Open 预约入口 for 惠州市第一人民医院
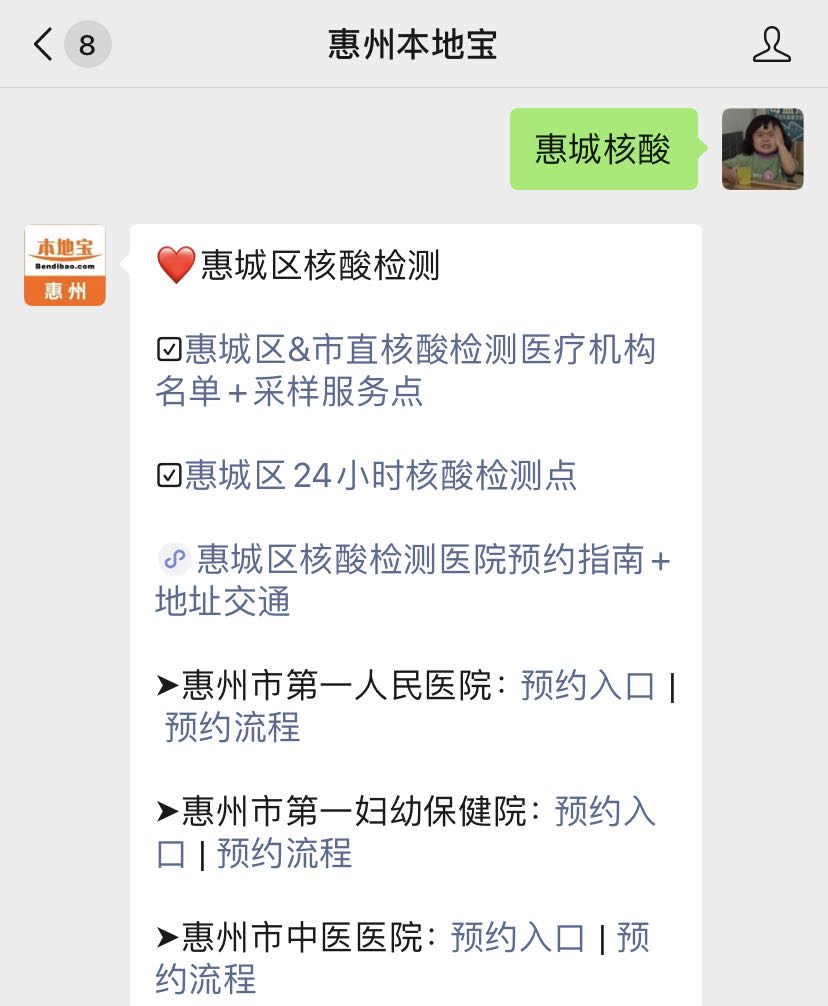Viewport: 828px width, 1006px height. point(588,686)
